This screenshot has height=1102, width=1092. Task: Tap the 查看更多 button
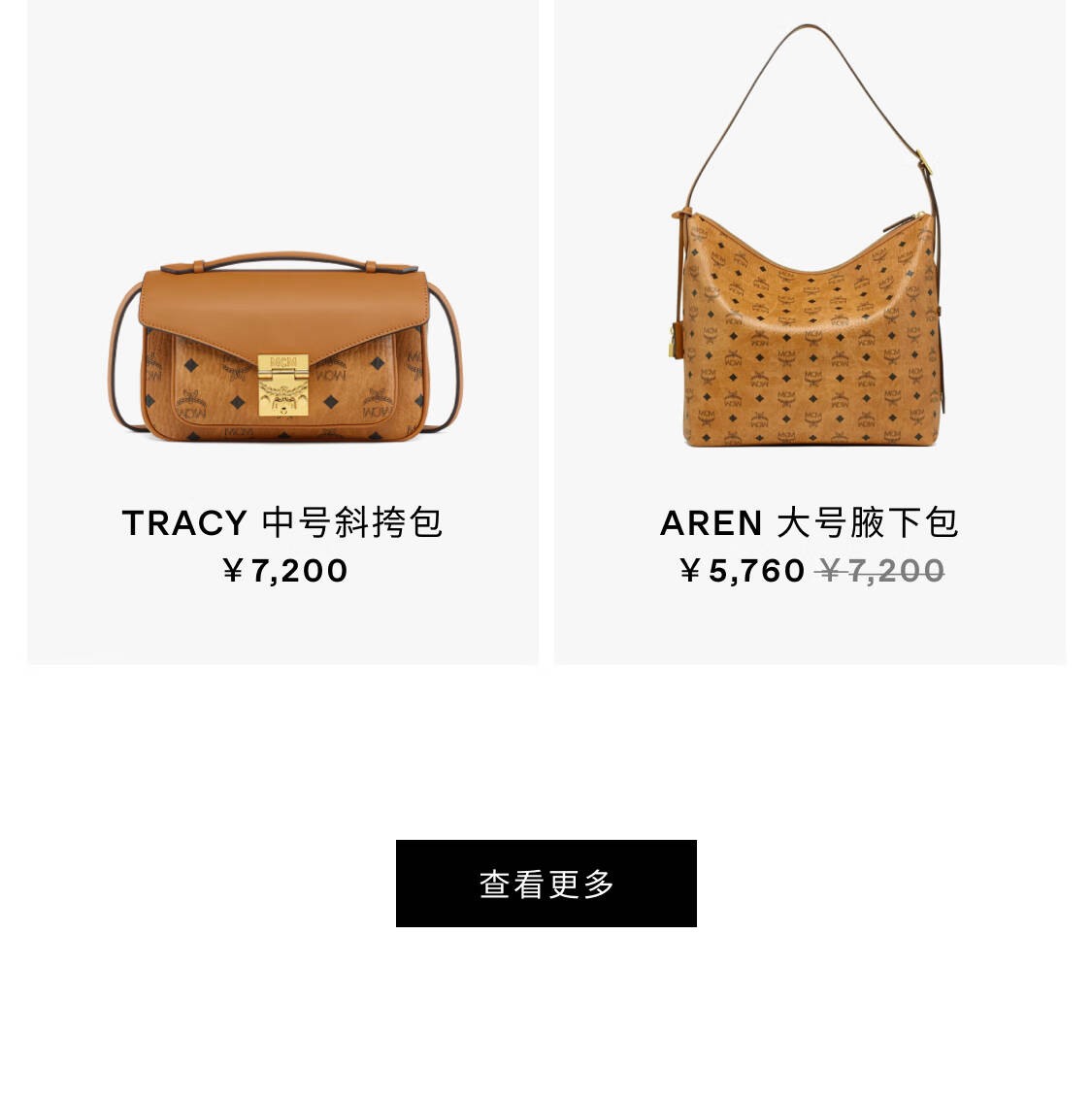[x=546, y=884]
